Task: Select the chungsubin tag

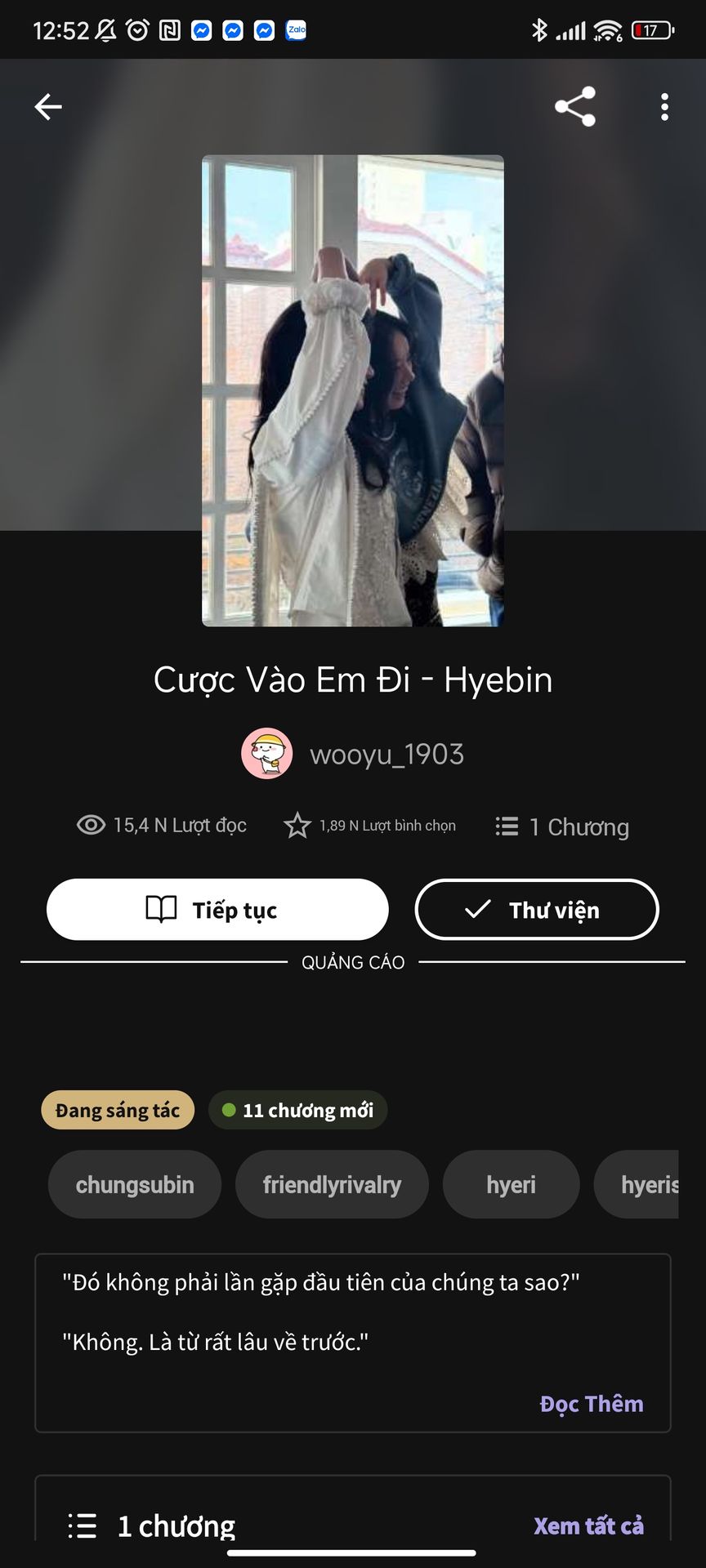Action: 135,1185
